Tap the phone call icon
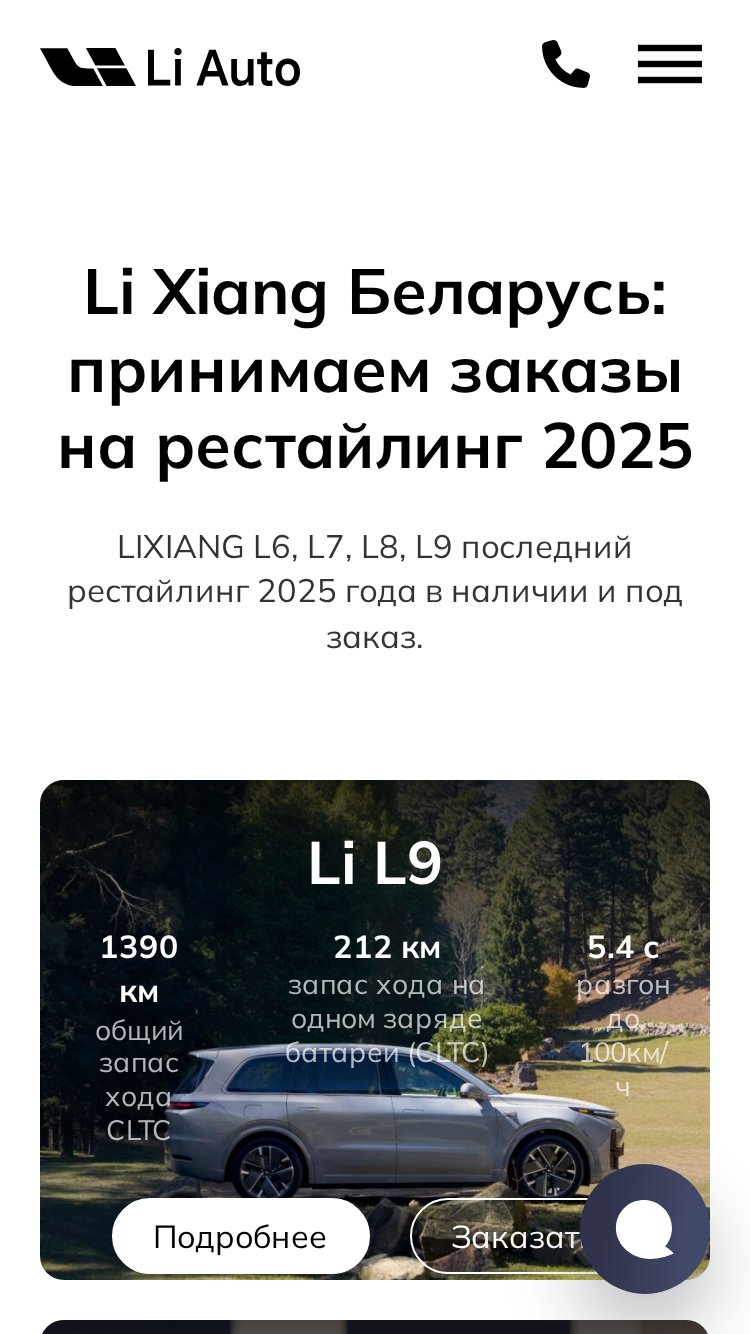Screen dimensions: 750x1334 566,65
